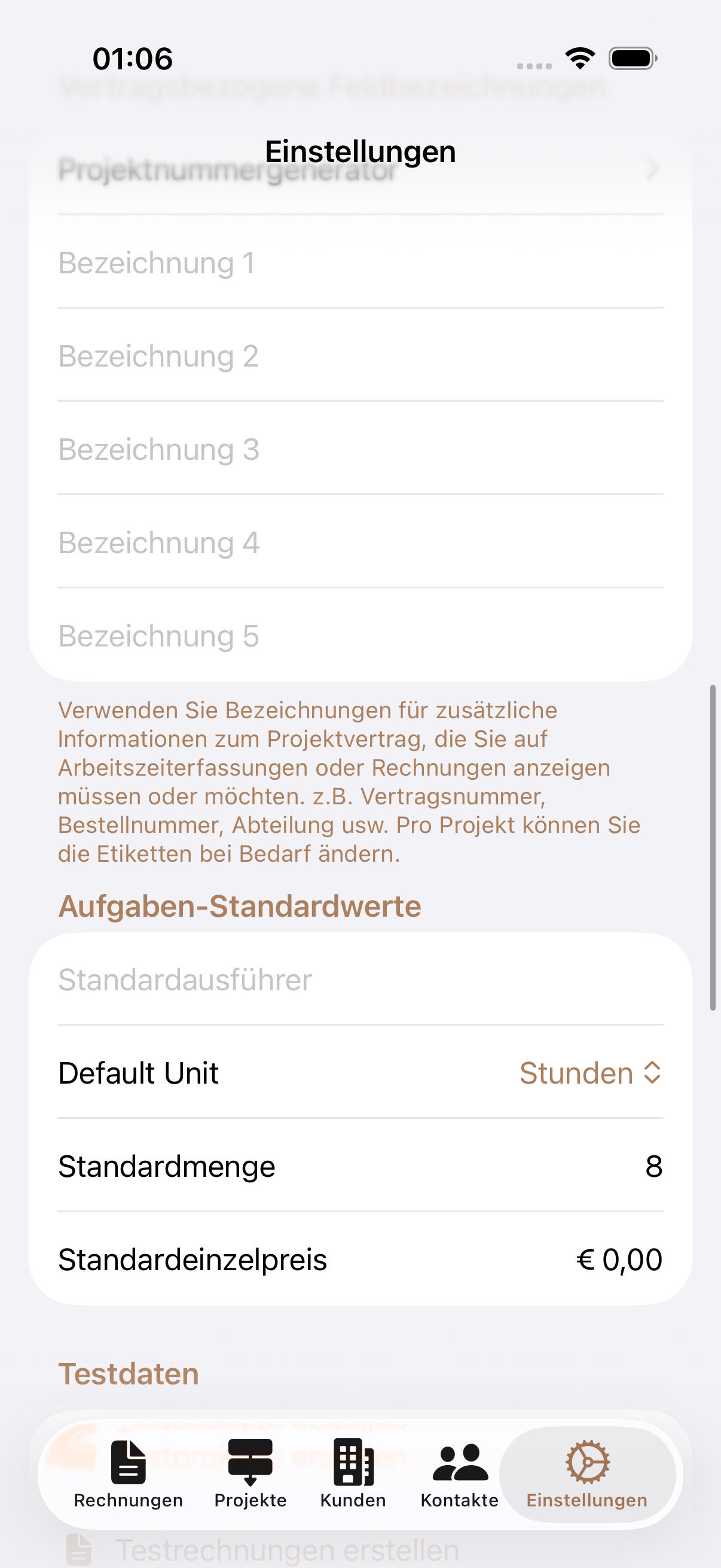Click the Standardmenge value 8
The height and width of the screenshot is (1568, 721).
coord(654,1166)
